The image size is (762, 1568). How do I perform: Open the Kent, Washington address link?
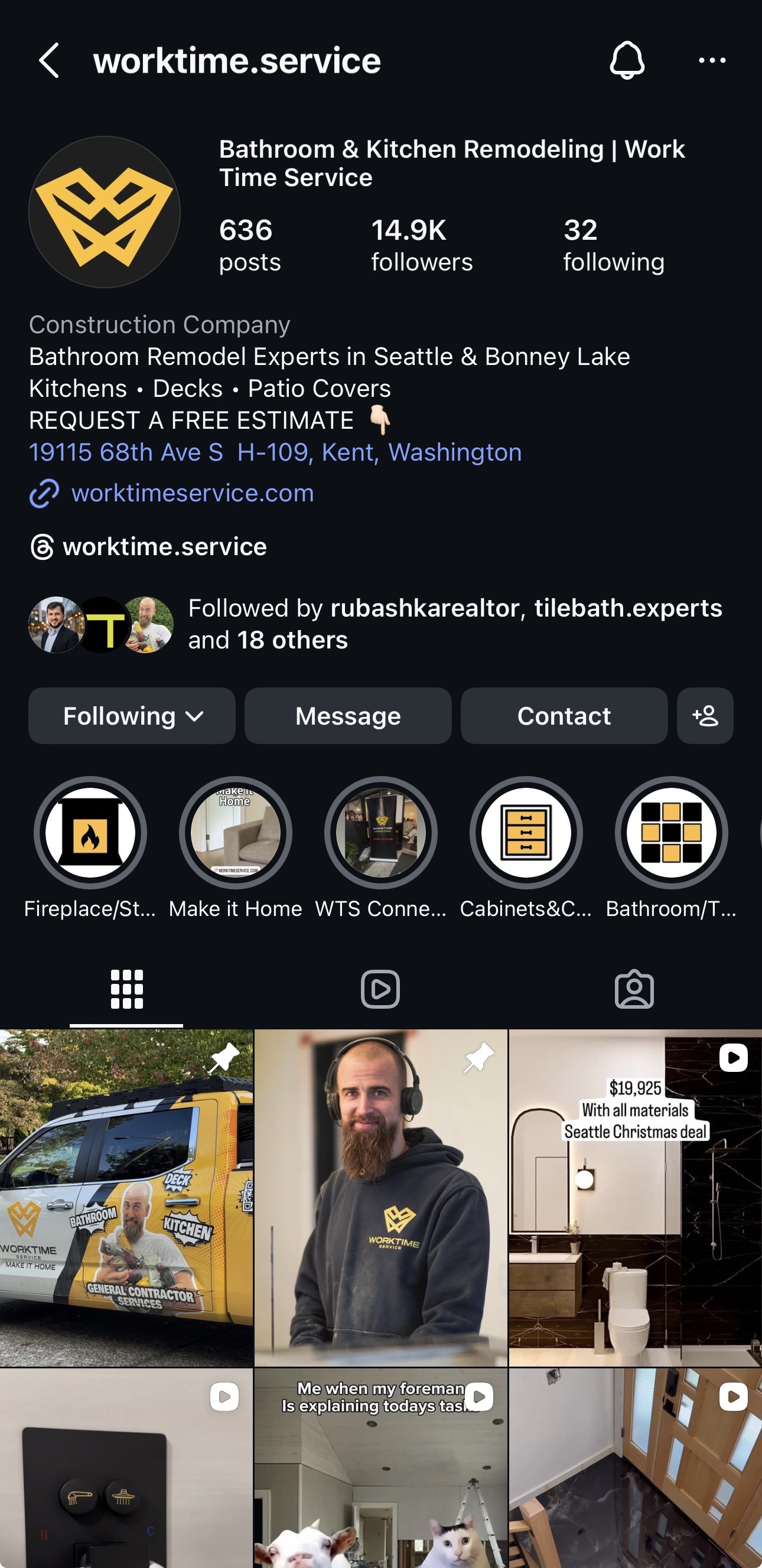click(x=275, y=452)
